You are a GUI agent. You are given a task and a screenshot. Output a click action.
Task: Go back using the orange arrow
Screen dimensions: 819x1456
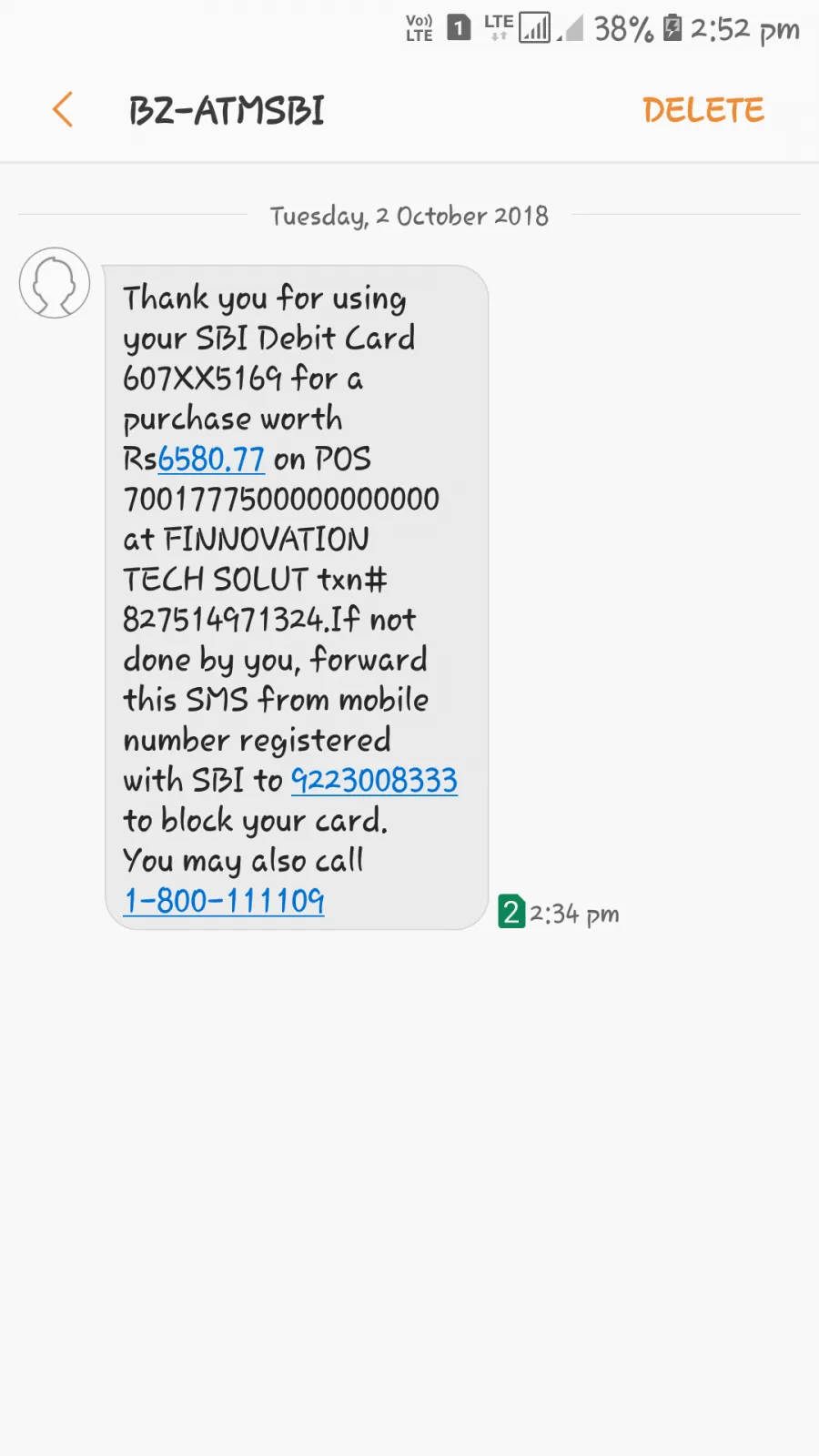point(62,110)
